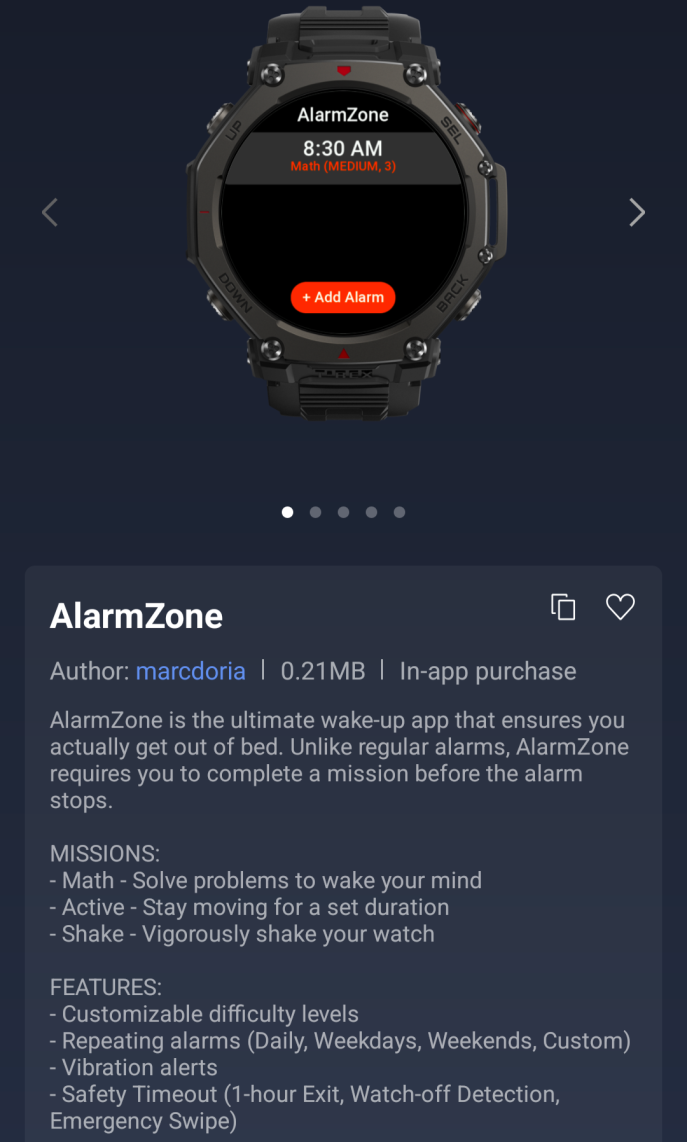Show the previous screenshot with left arrow
Screen dimensions: 687x1142
coord(50,212)
